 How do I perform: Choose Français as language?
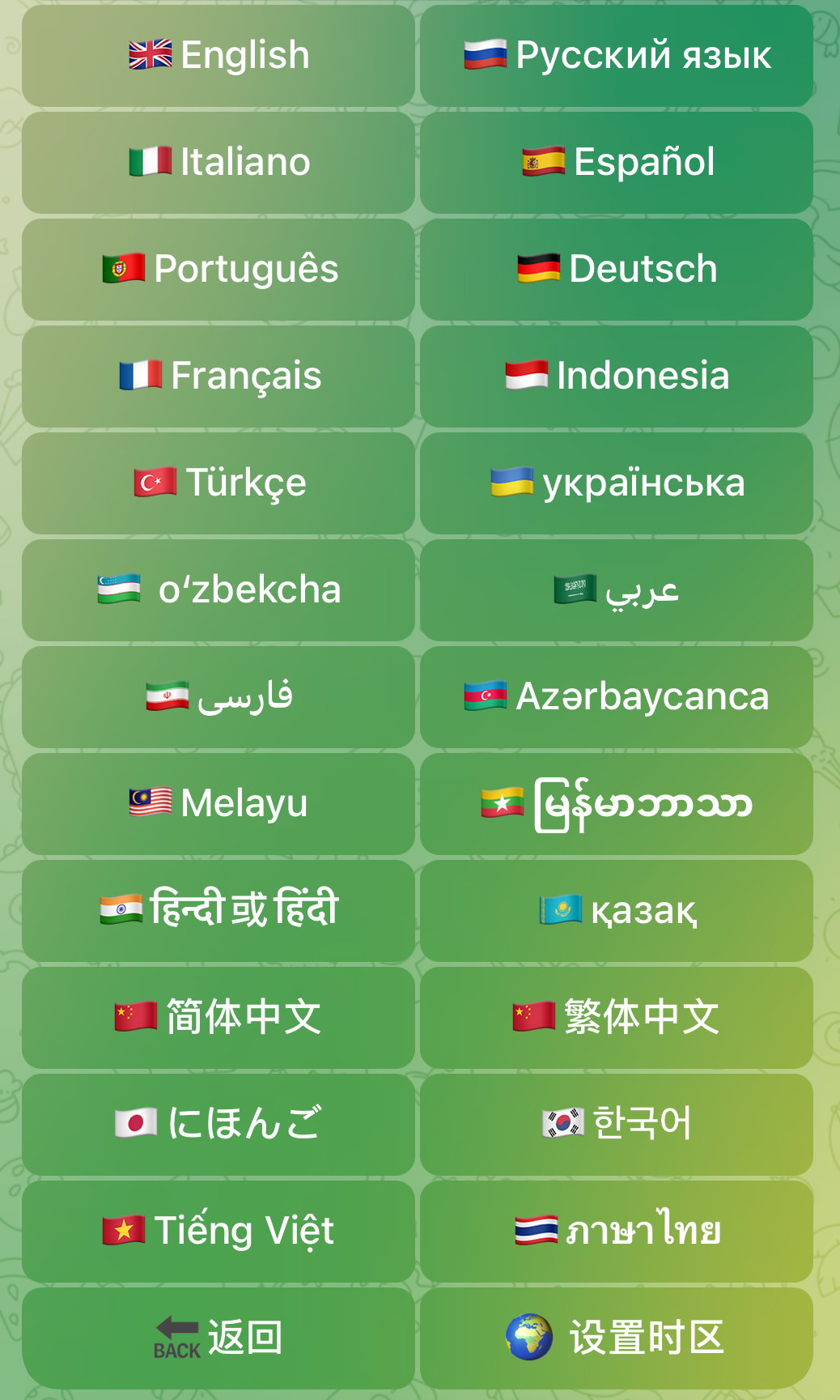point(218,377)
